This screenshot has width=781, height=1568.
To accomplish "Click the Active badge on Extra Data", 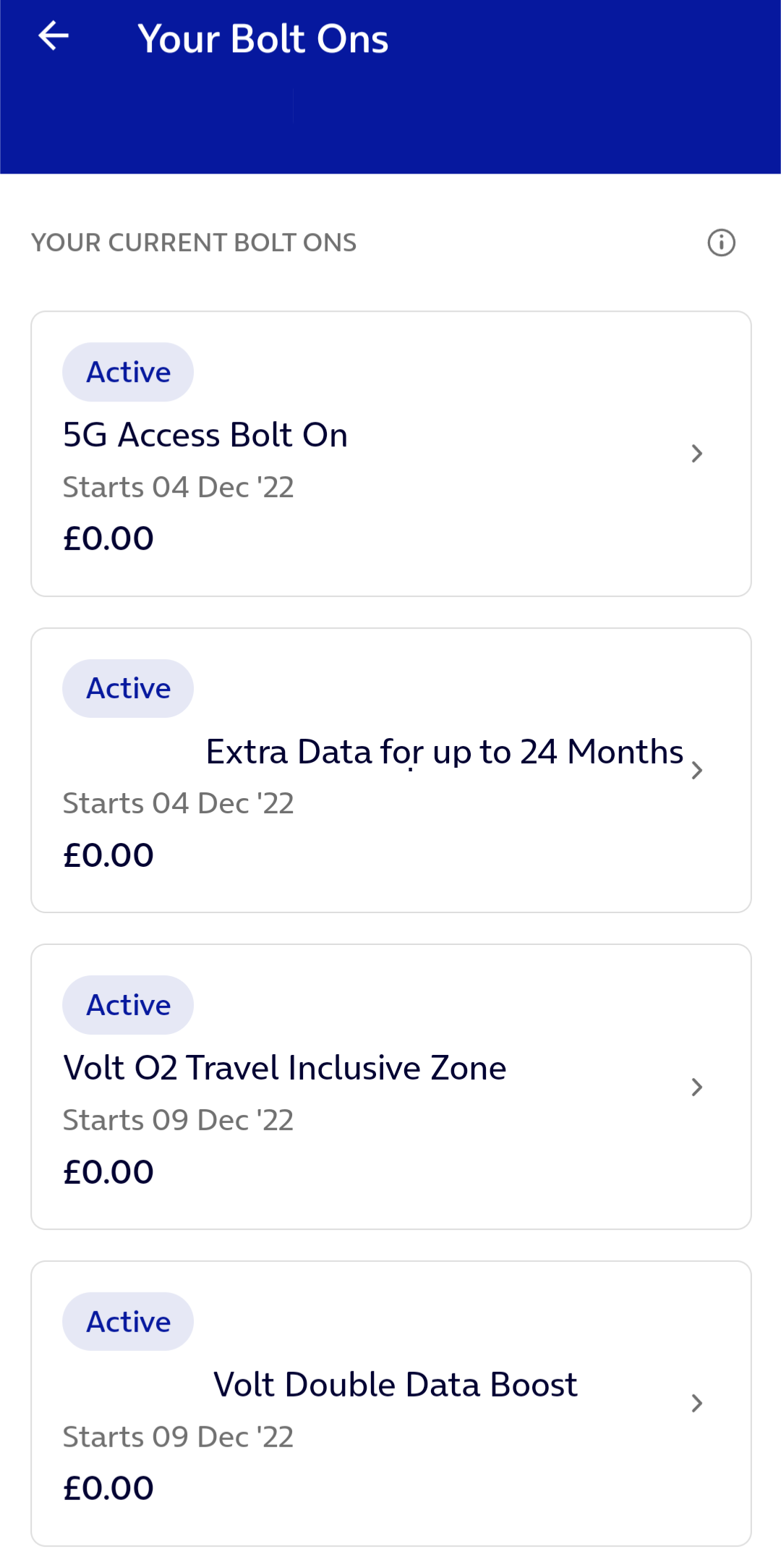I will pos(127,688).
